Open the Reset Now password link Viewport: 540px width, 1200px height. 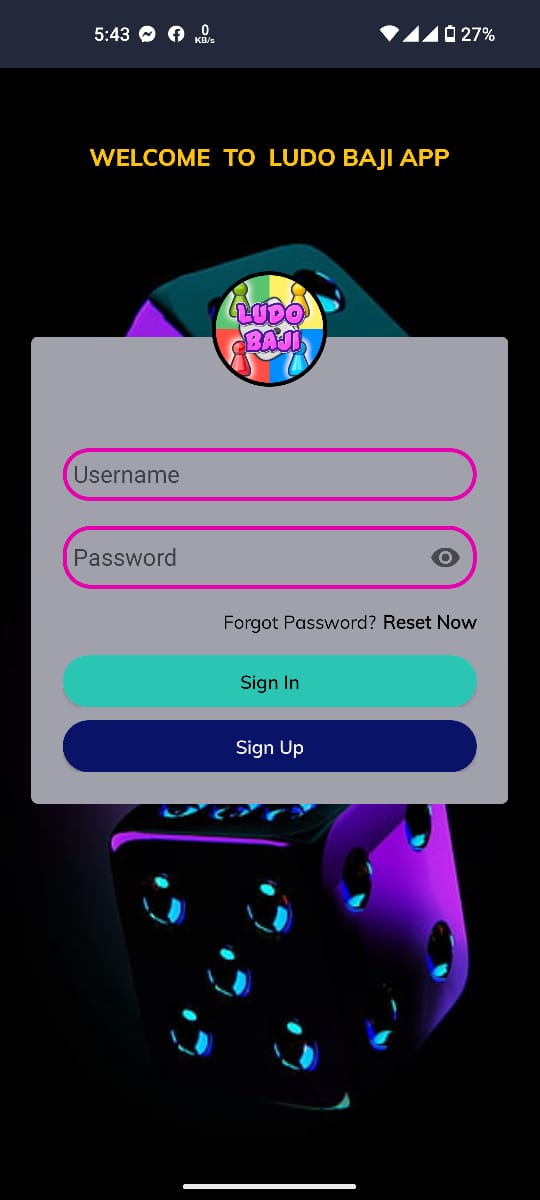click(x=430, y=622)
